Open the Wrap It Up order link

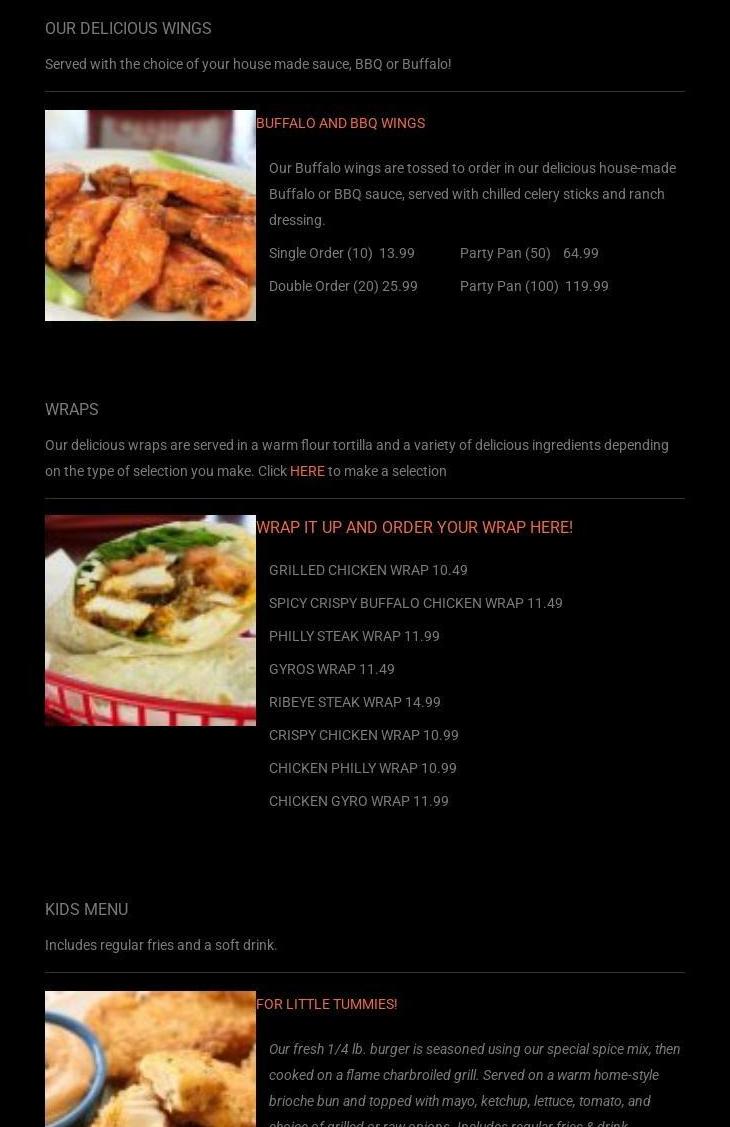pos(414,527)
